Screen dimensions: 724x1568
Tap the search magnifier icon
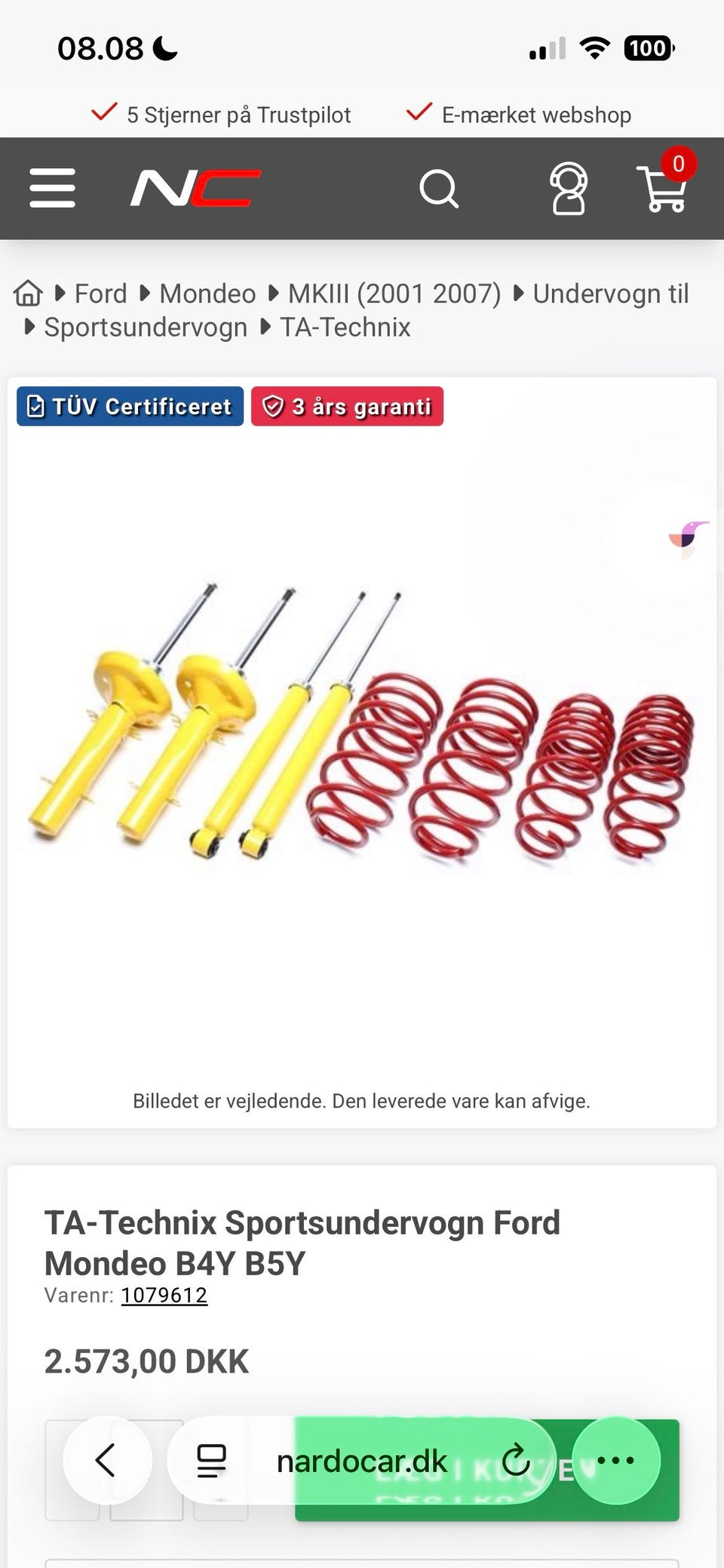pos(440,189)
